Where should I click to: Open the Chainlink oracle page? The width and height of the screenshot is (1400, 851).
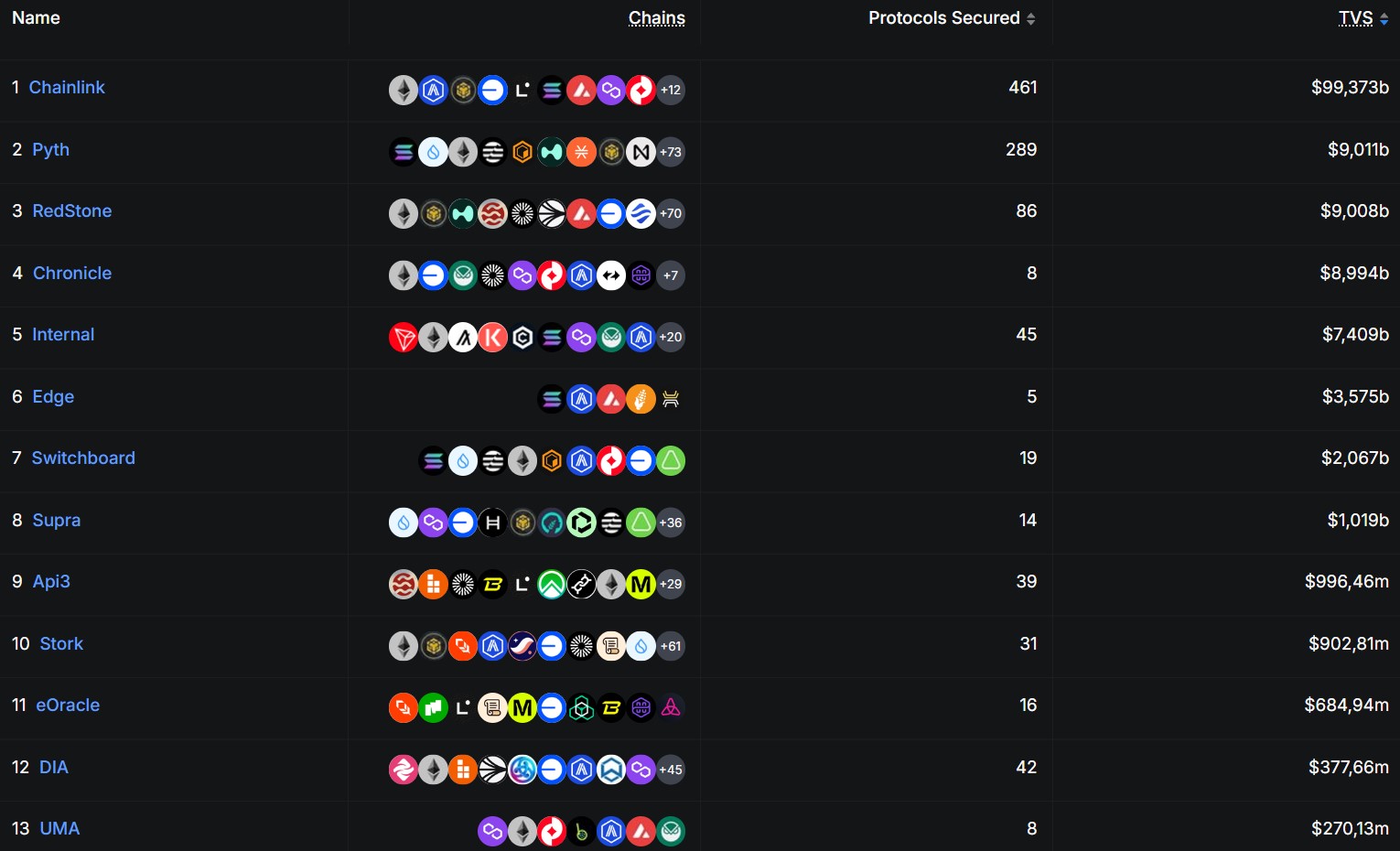coord(67,88)
